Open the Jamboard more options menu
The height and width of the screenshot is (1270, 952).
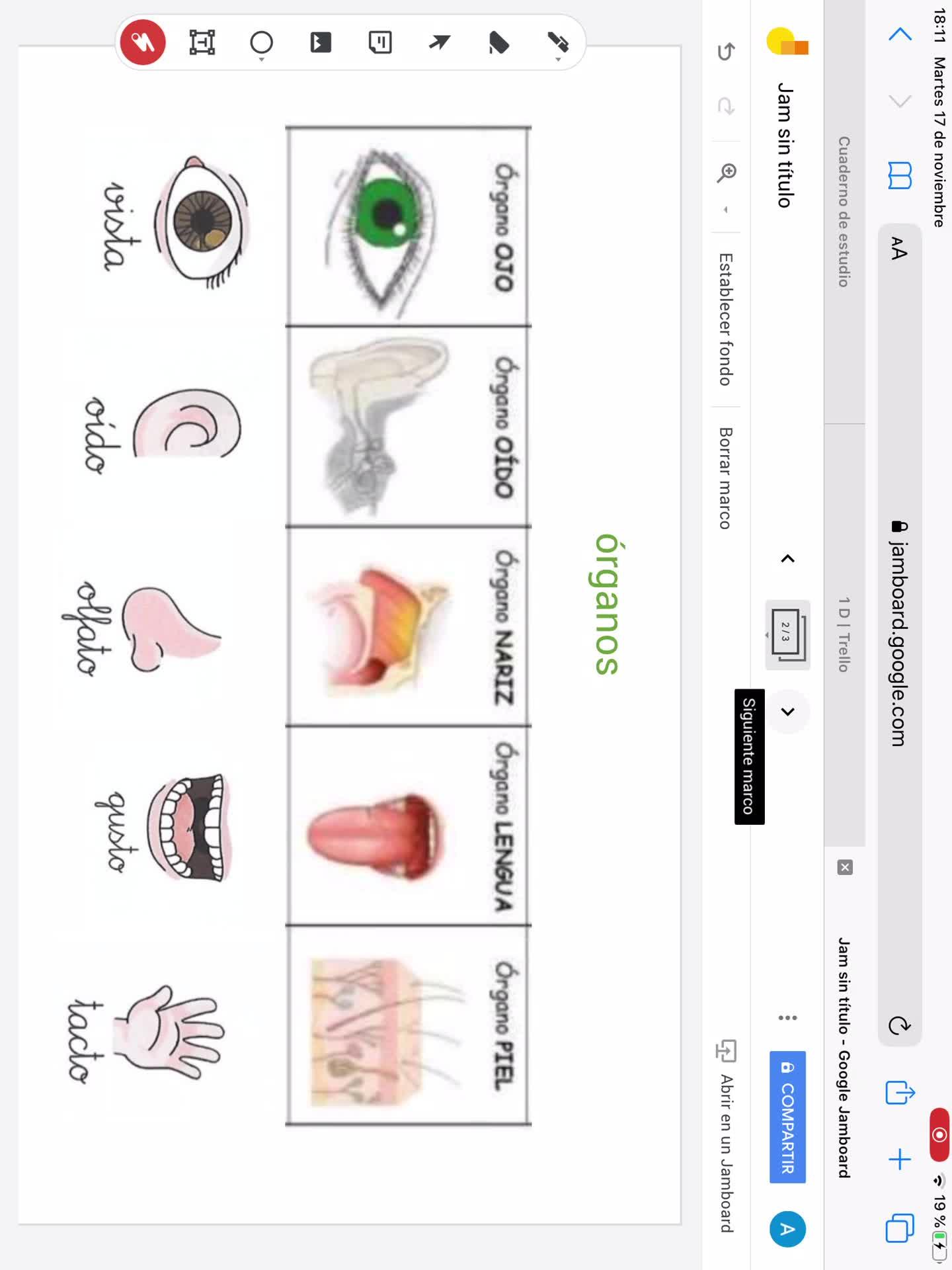coord(787,1017)
